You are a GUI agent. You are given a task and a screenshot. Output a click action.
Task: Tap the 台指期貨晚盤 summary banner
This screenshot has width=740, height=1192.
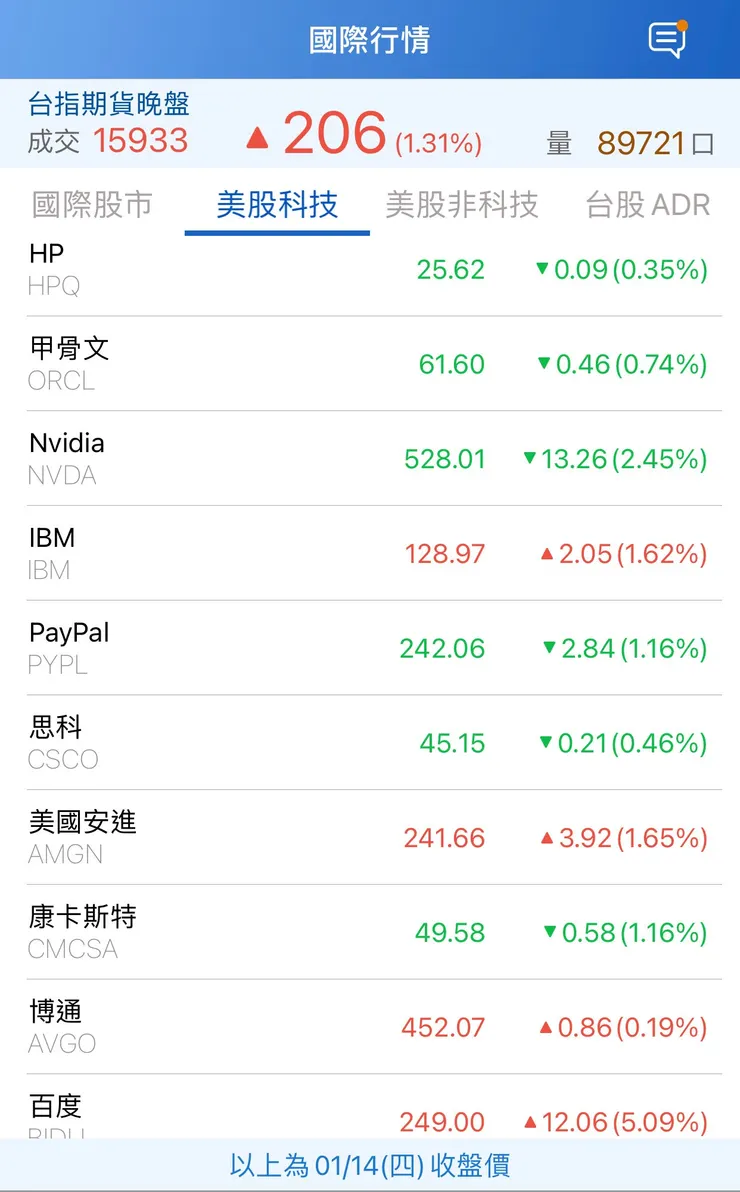109,106
